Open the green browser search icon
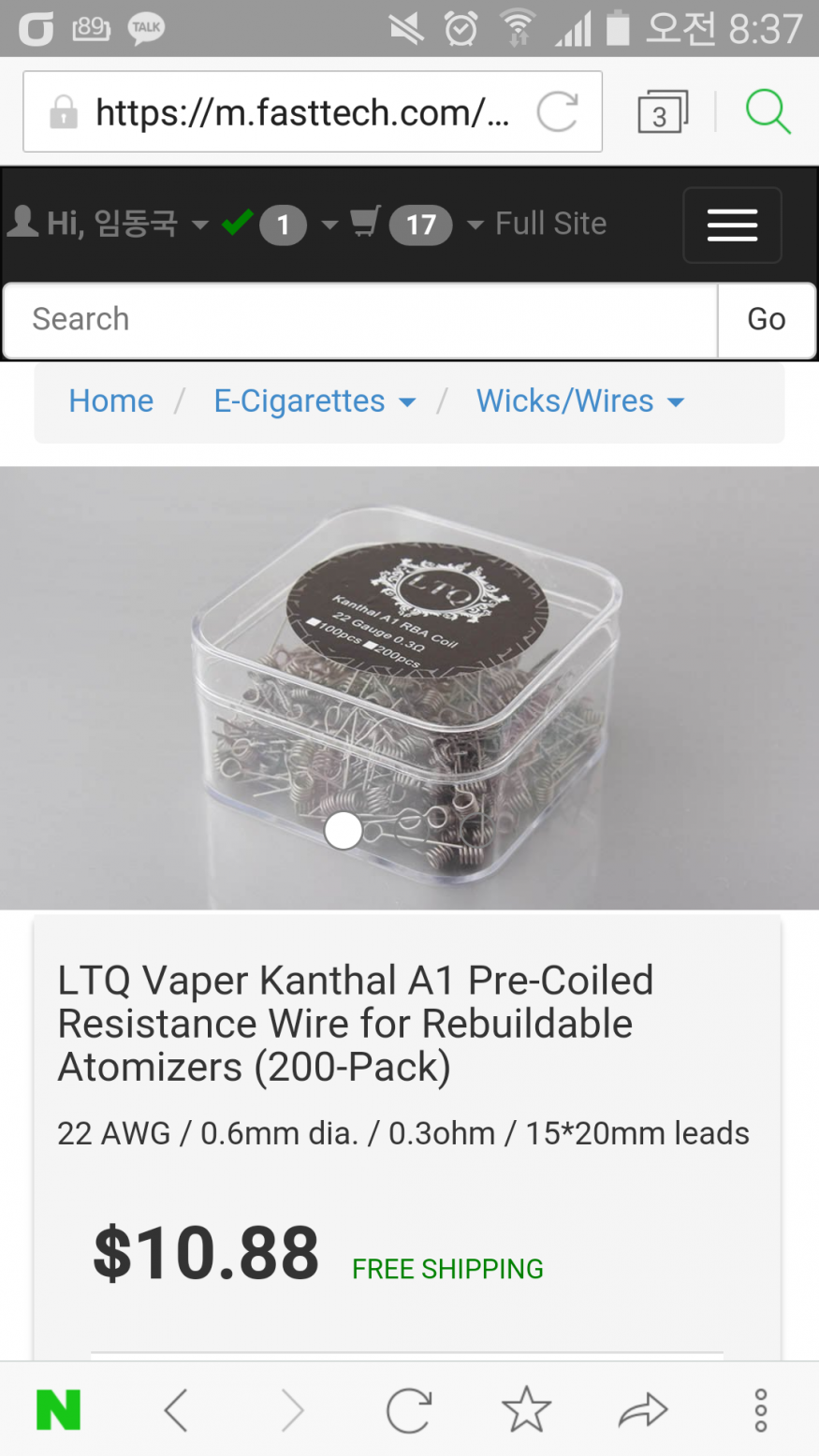This screenshot has width=819, height=1456. pos(768,112)
